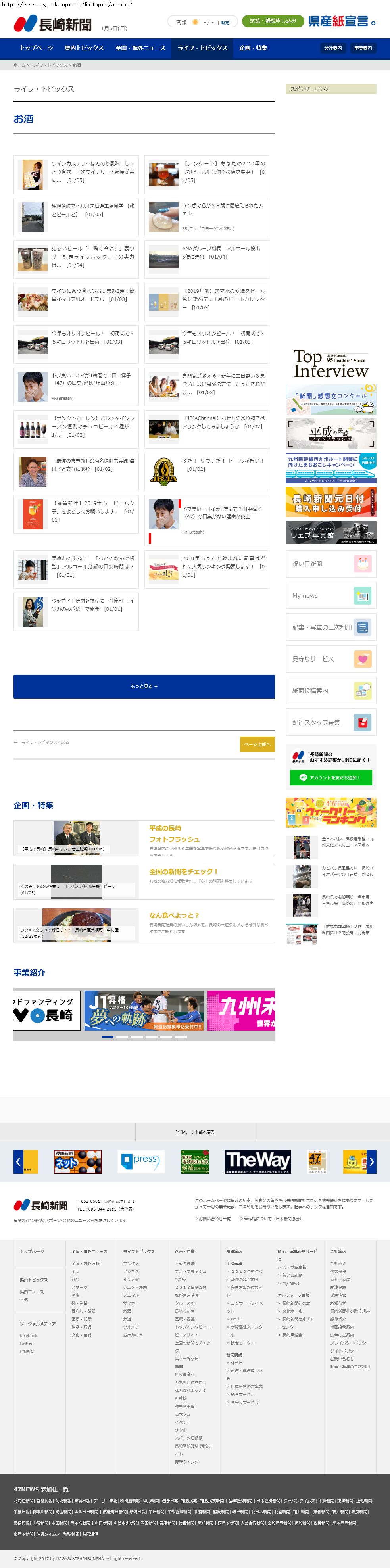Open the 祝い日新聞 sidebar item
Viewport: 390px width, 1568px height.
pyautogui.click(x=330, y=564)
